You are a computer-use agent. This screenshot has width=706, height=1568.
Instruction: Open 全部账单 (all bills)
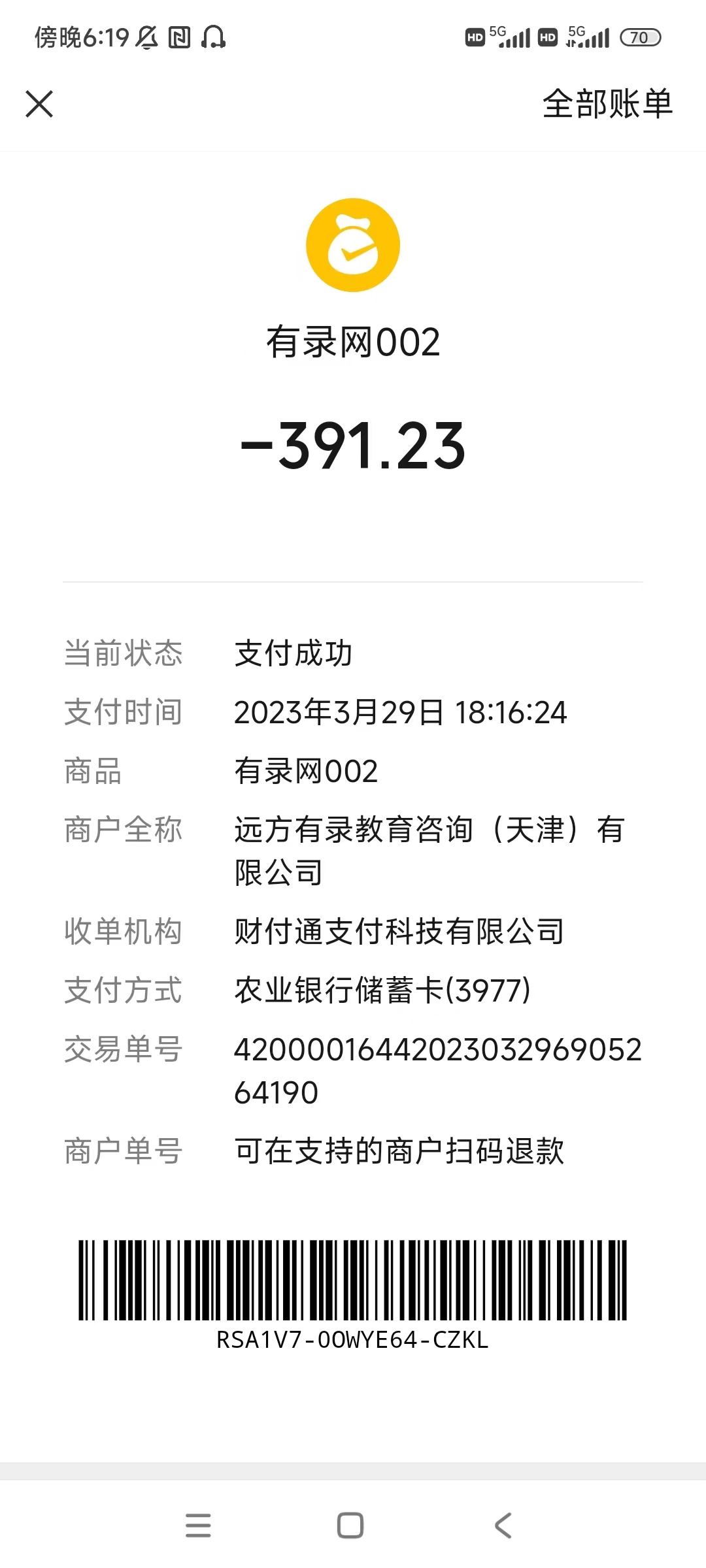607,104
